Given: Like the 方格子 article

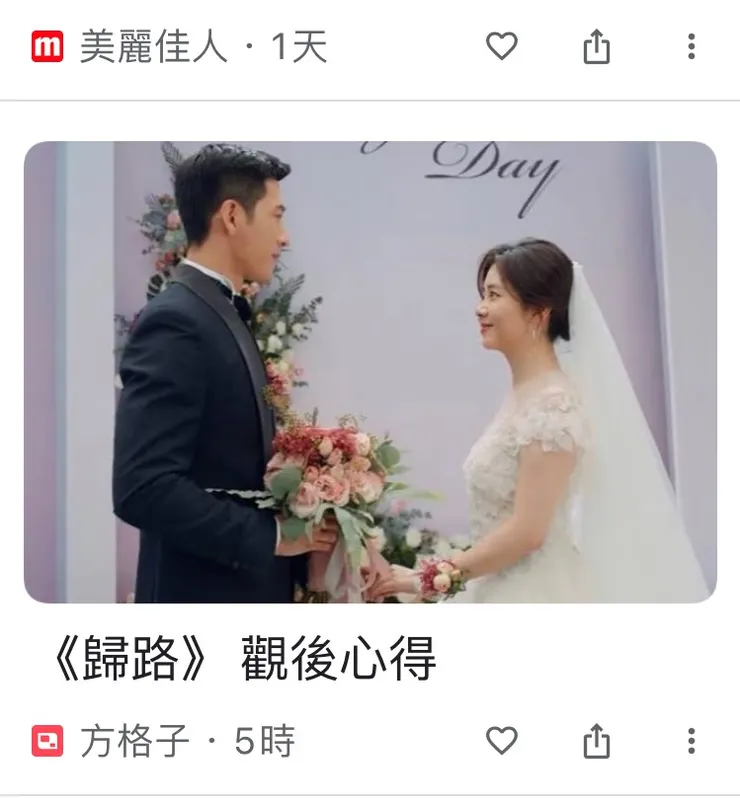Looking at the screenshot, I should [501, 741].
